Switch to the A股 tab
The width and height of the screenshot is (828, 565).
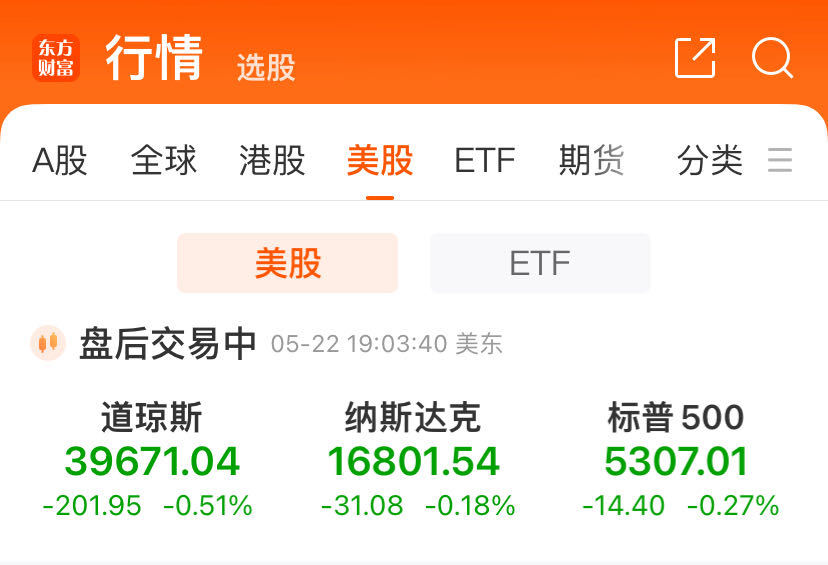coord(60,160)
